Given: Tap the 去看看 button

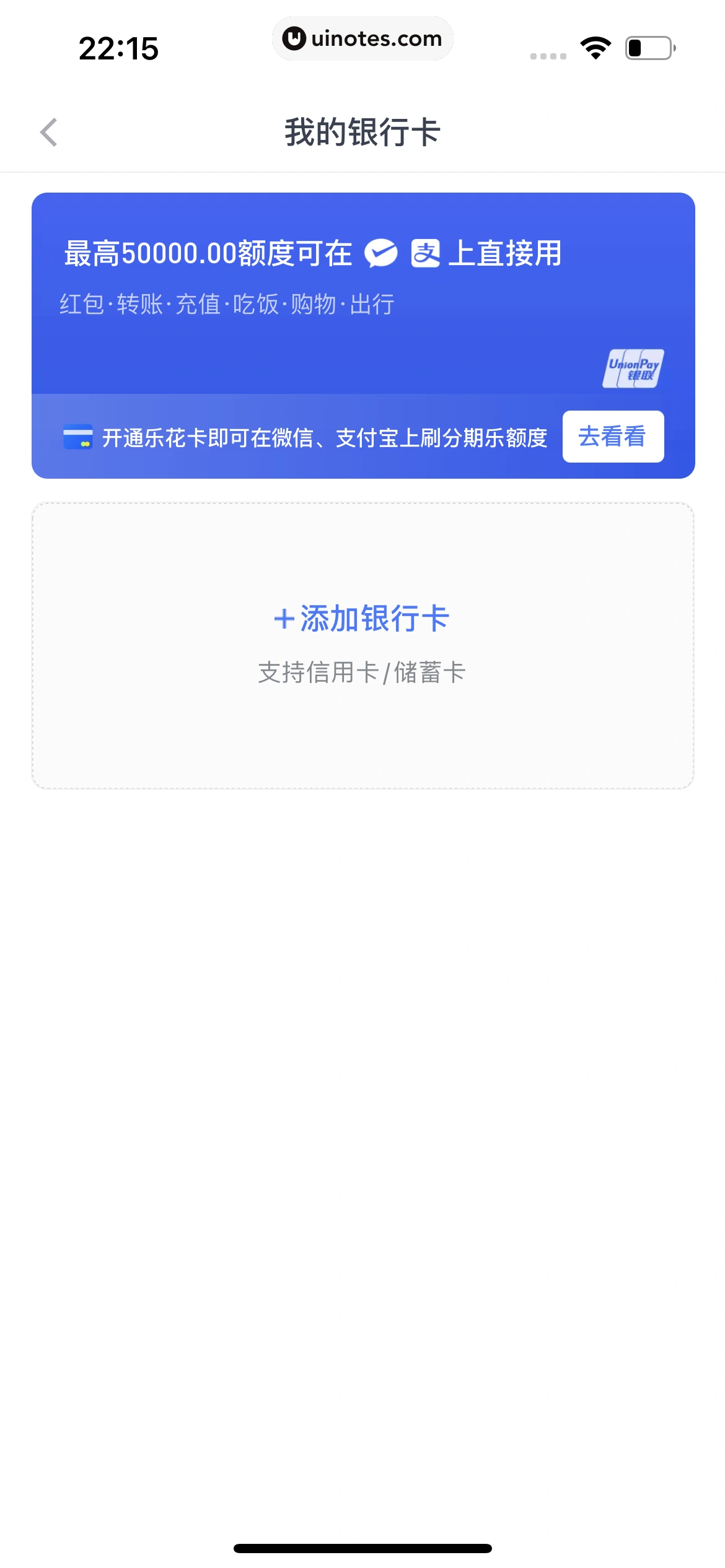Looking at the screenshot, I should click(x=612, y=437).
